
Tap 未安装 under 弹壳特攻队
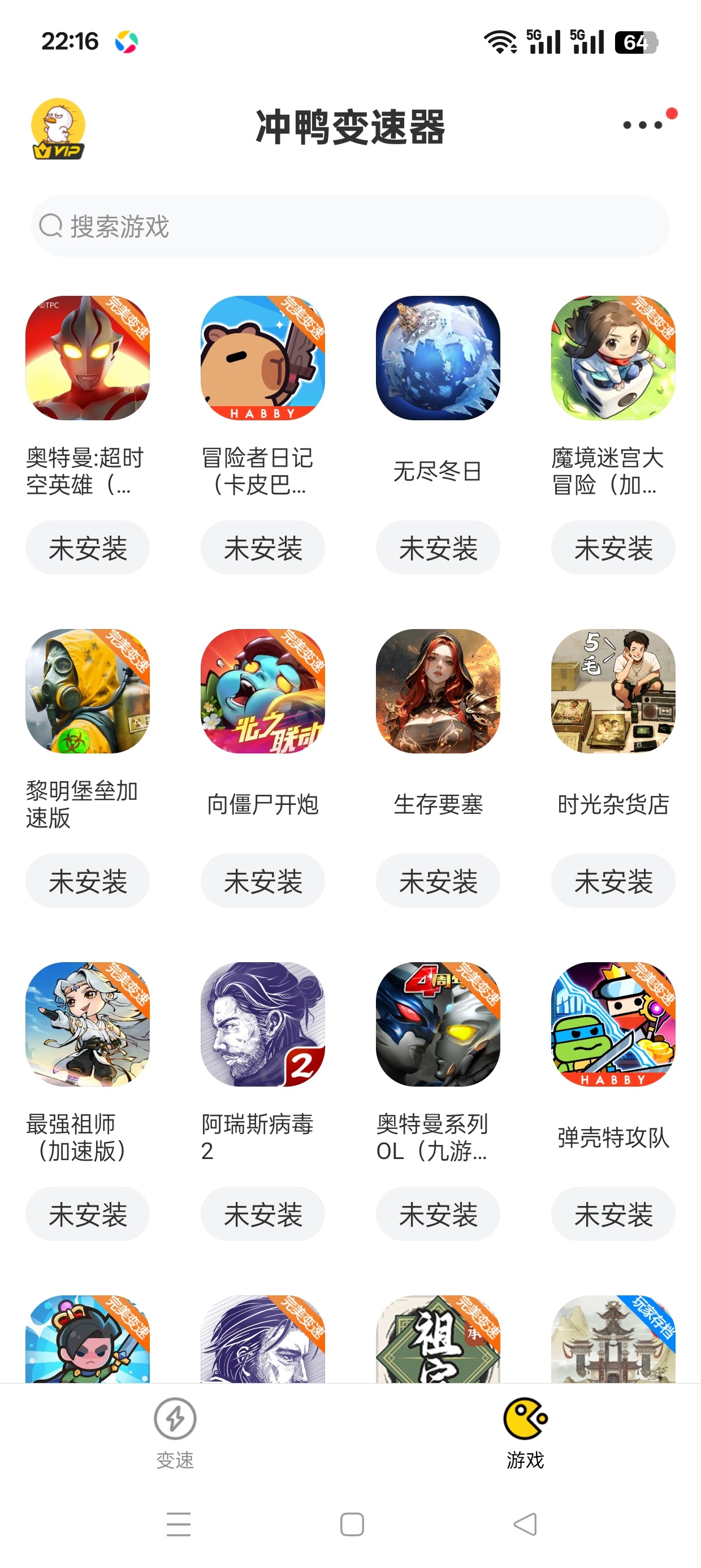[x=613, y=1214]
